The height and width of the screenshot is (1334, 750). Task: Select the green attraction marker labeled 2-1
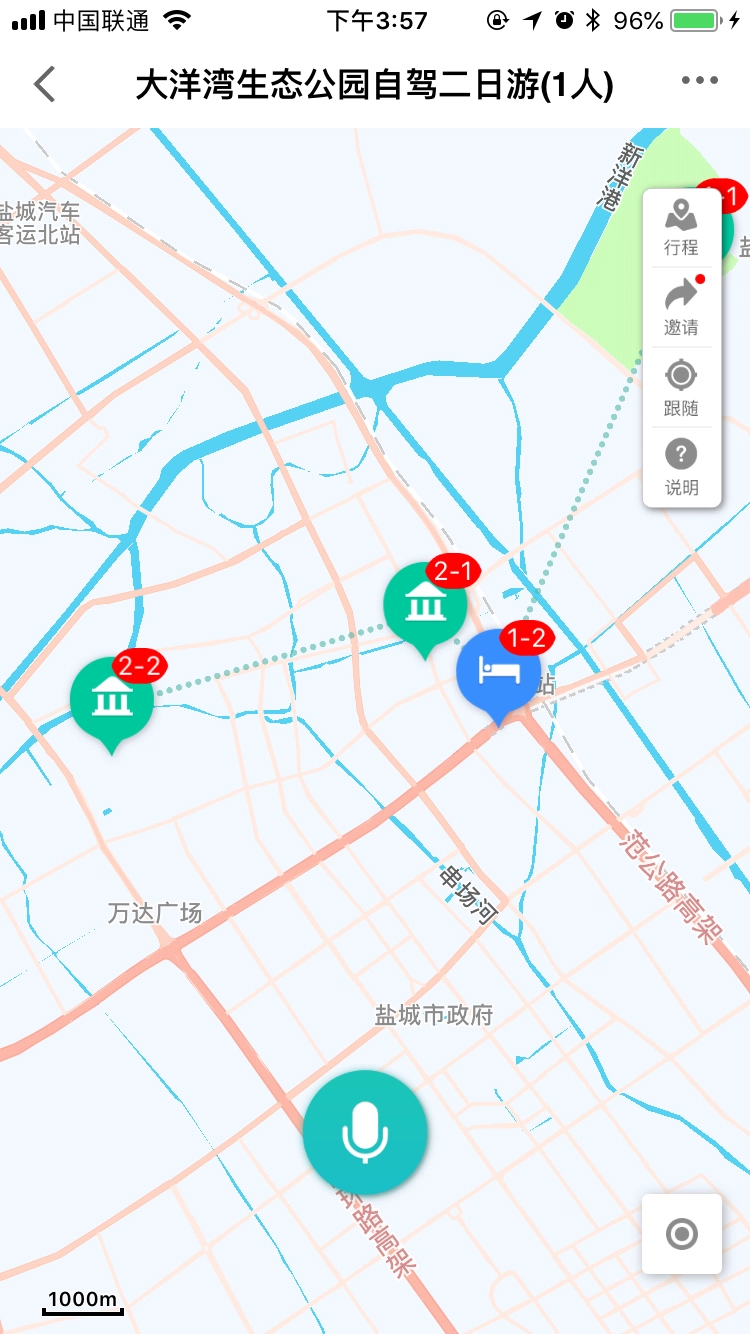[426, 603]
